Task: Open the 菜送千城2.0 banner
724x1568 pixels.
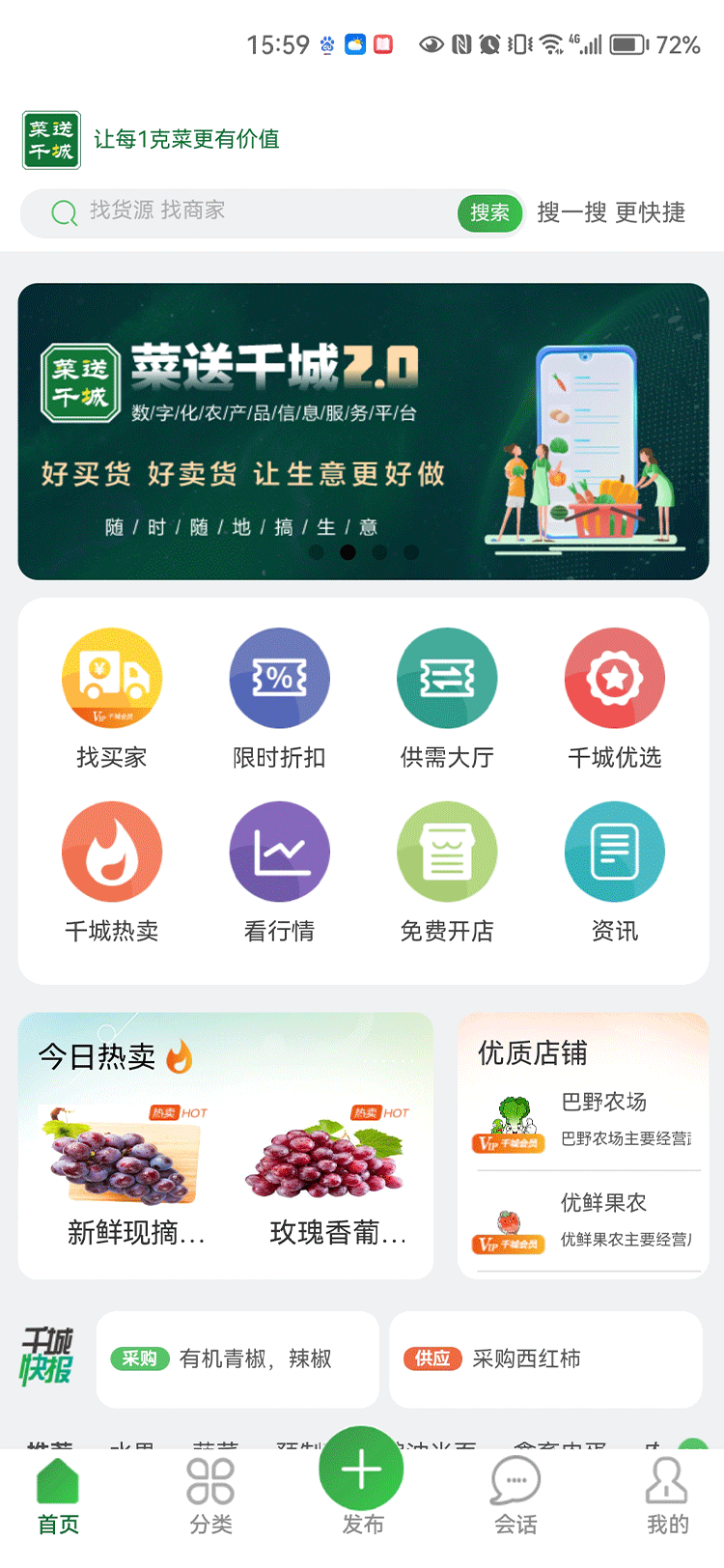Action: click(363, 431)
